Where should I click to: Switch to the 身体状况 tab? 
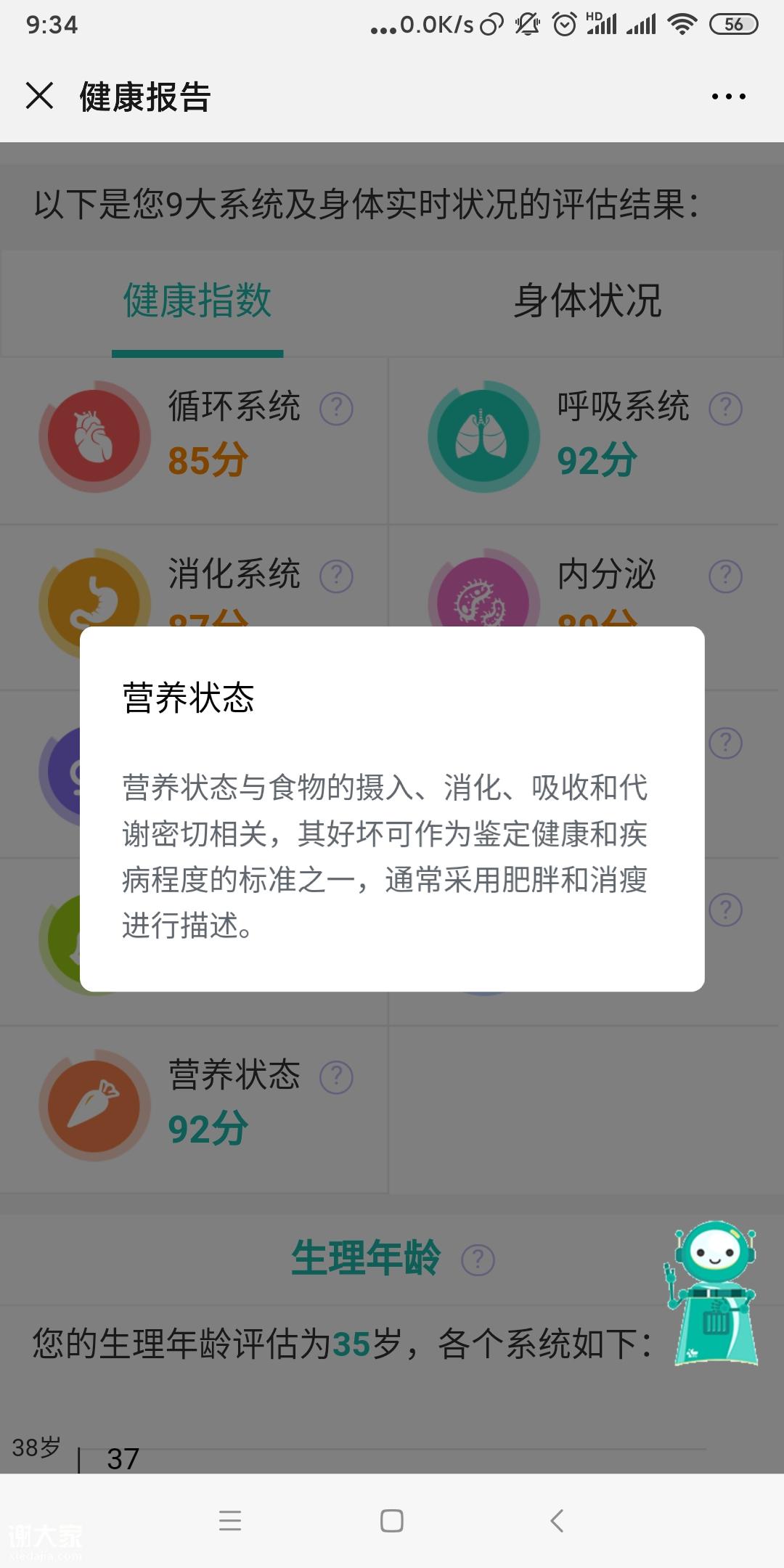coord(587,301)
